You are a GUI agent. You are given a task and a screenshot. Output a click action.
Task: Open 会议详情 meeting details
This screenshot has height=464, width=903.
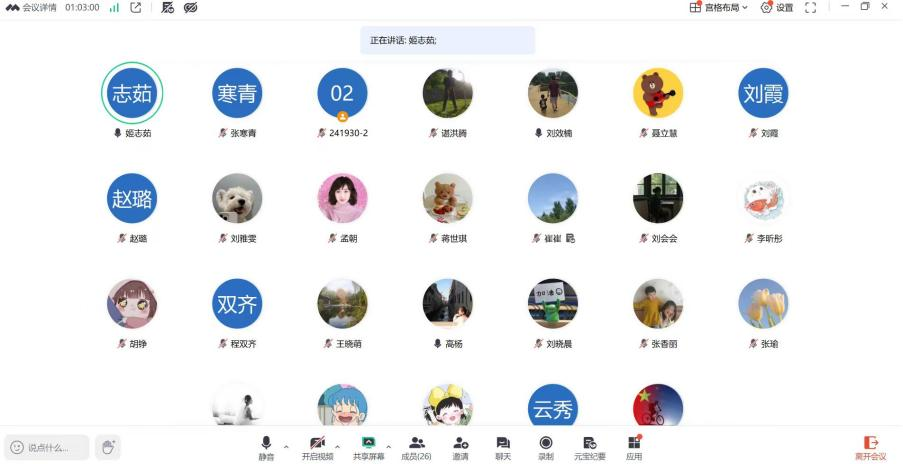(31, 7)
